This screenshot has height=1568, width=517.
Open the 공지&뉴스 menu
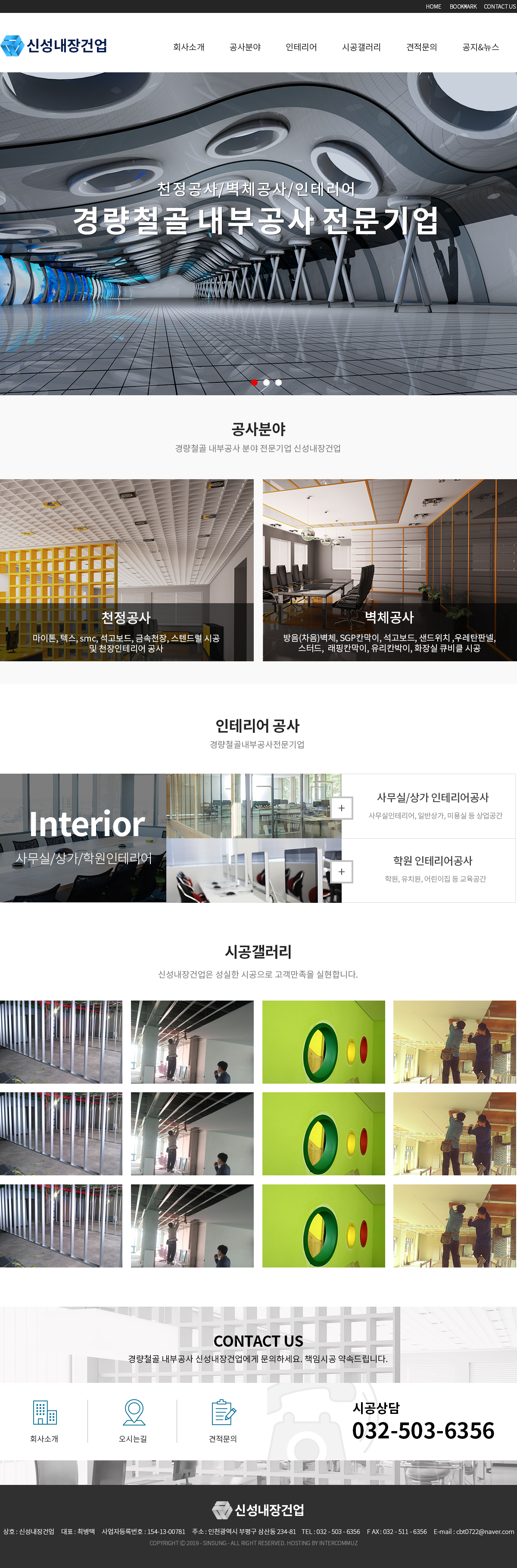pos(480,47)
